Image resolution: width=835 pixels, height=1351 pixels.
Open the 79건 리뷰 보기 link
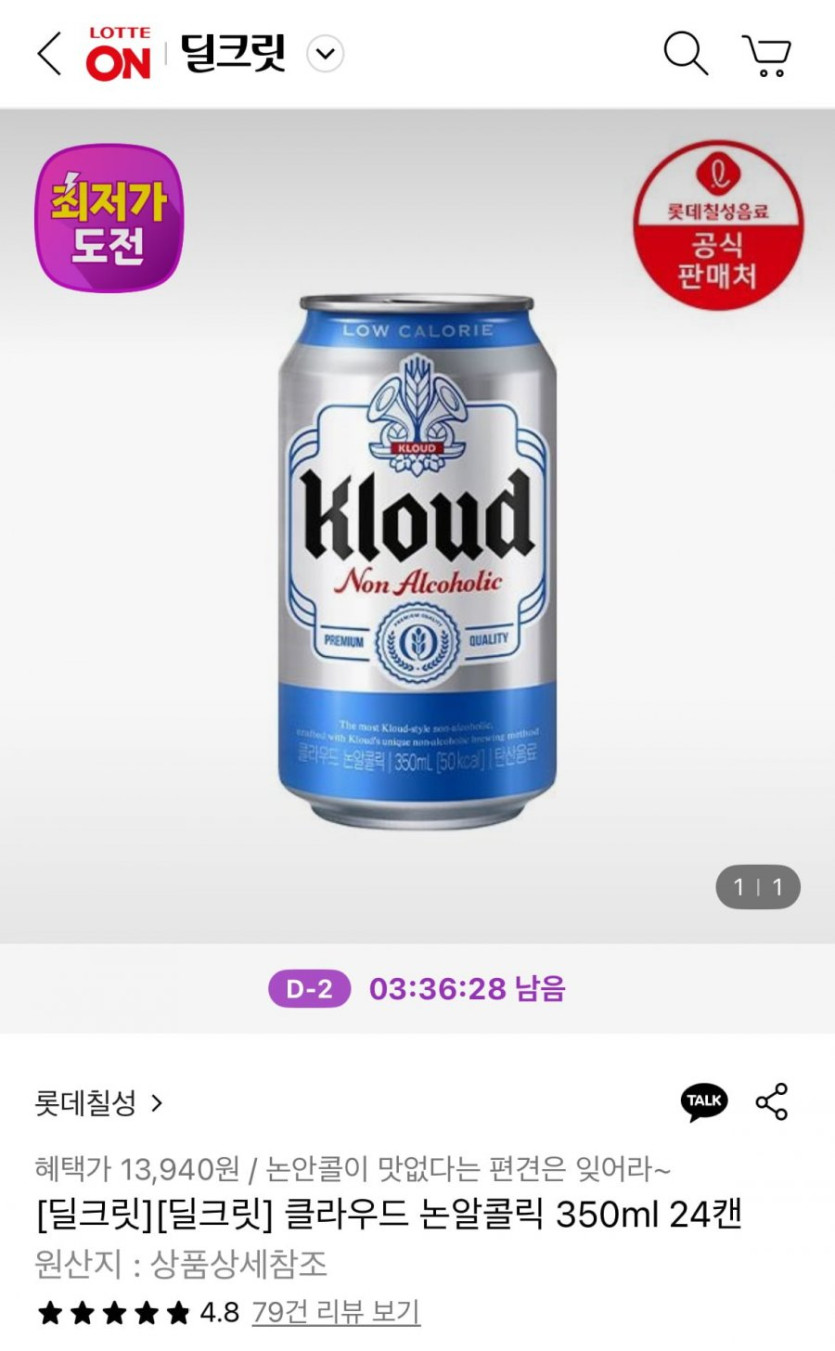point(336,1311)
